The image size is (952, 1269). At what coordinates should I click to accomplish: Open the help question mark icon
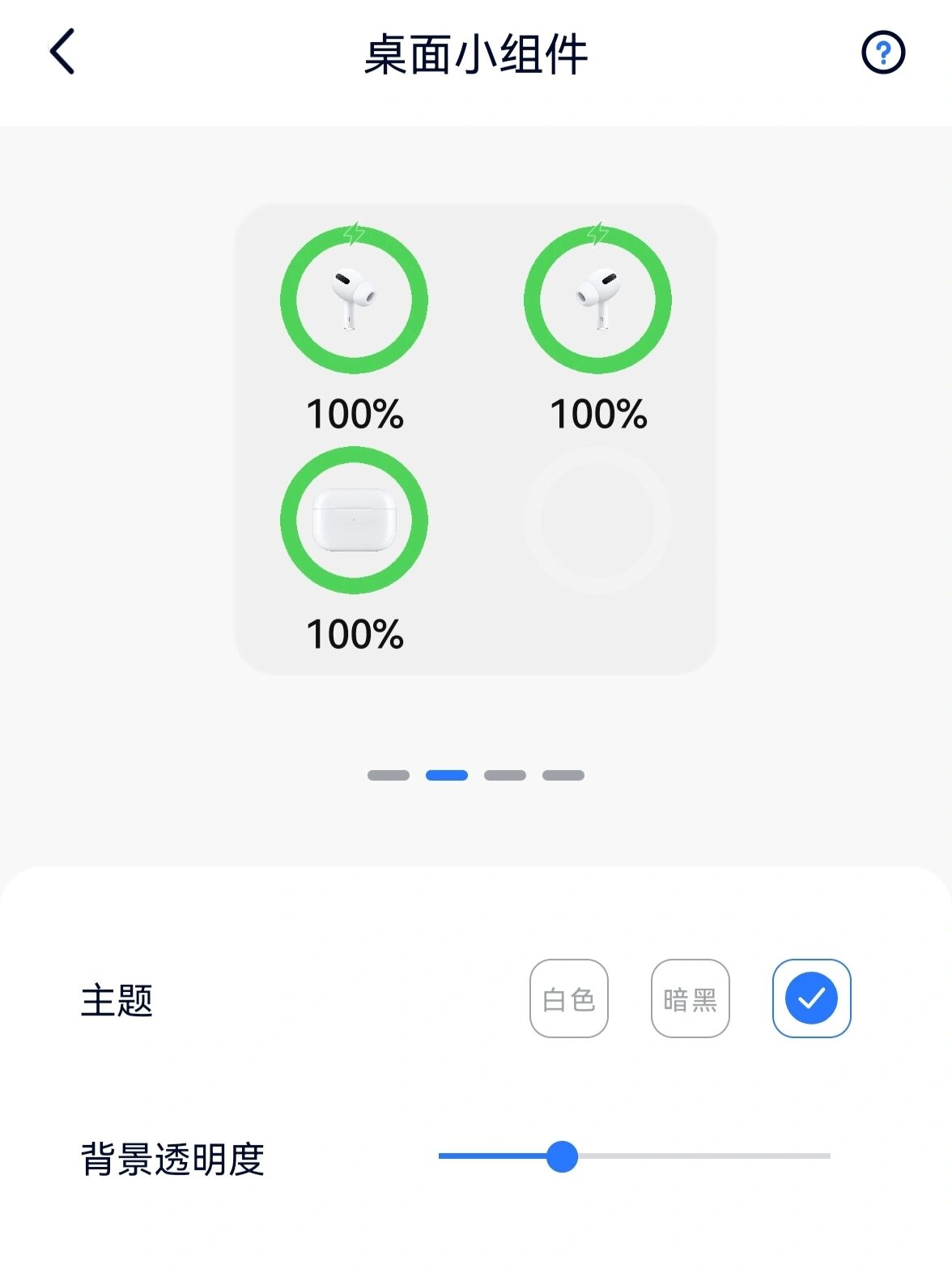click(x=882, y=53)
